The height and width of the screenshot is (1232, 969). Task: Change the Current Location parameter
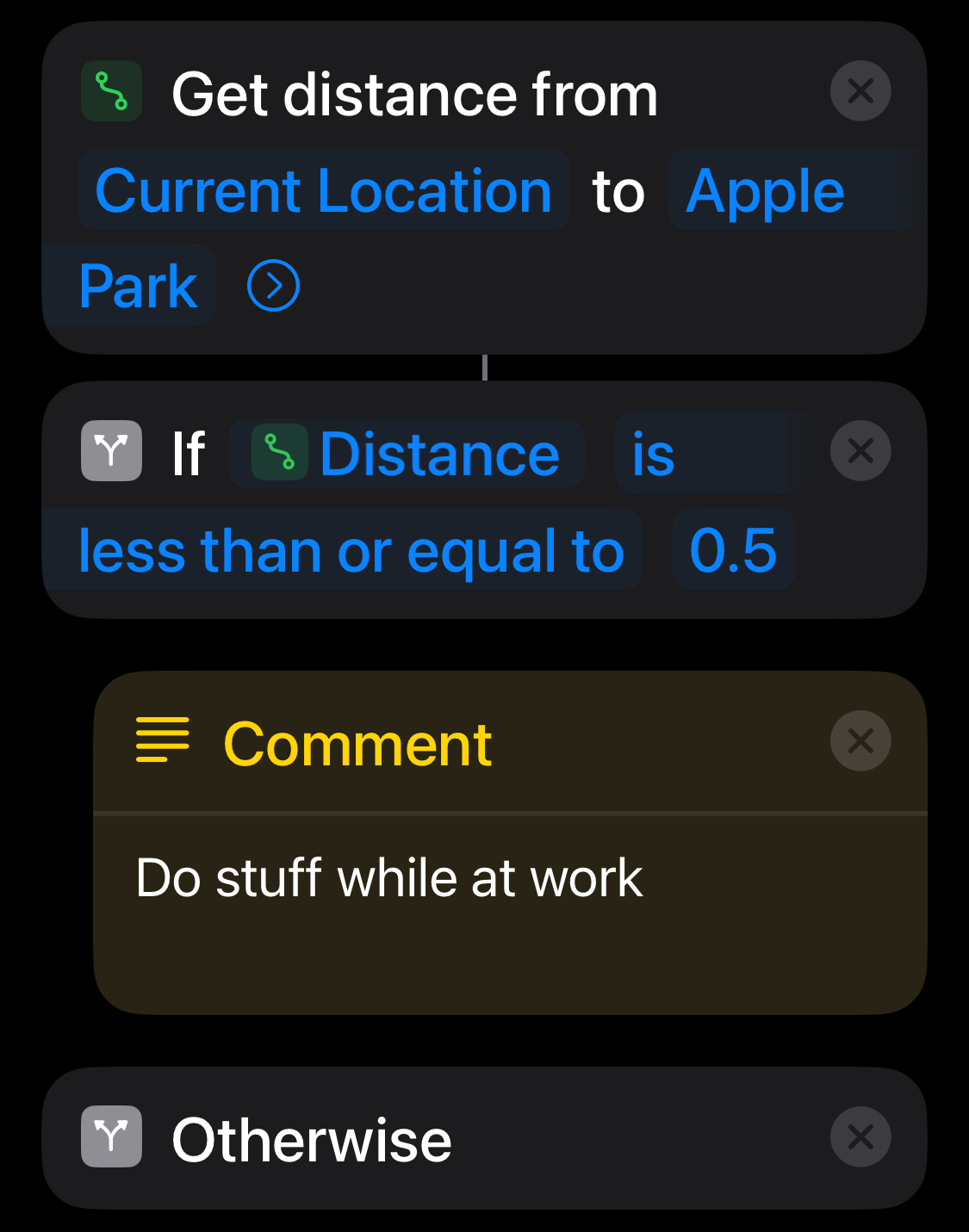coord(323,190)
